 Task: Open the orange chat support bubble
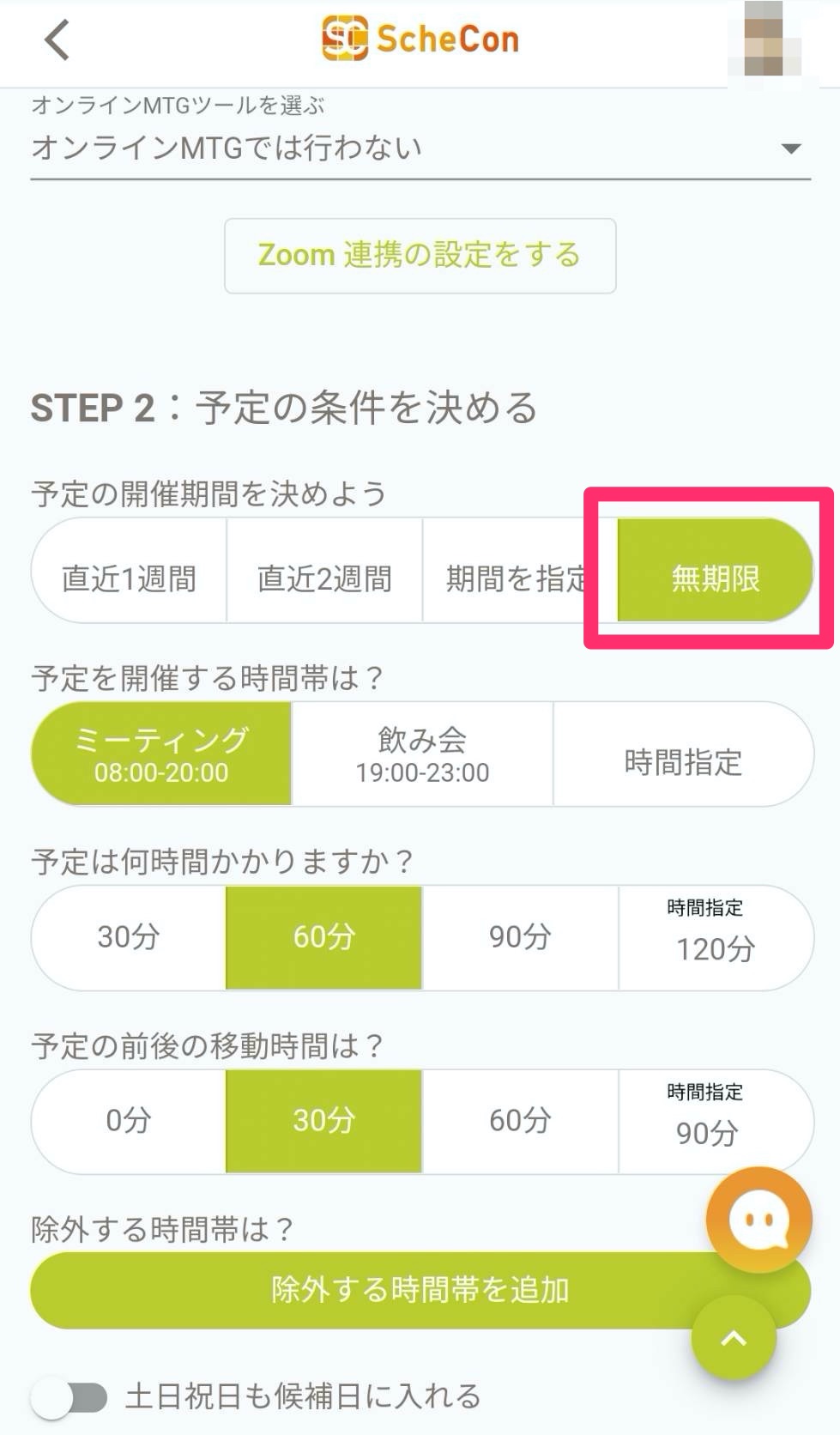point(758,1220)
